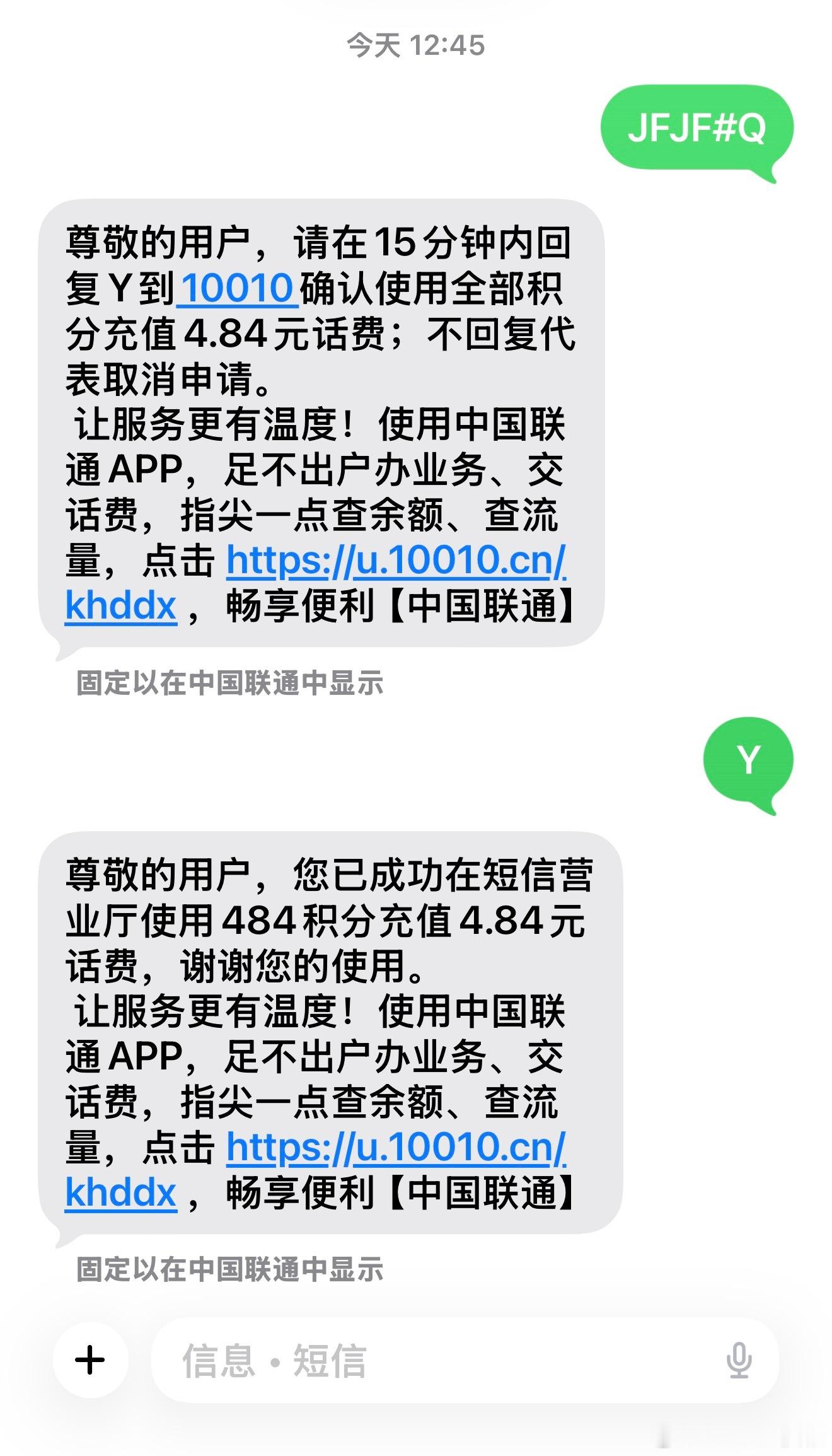Tap the 今天 12:45 timestamp
The height and width of the screenshot is (1456, 832).
[x=416, y=43]
